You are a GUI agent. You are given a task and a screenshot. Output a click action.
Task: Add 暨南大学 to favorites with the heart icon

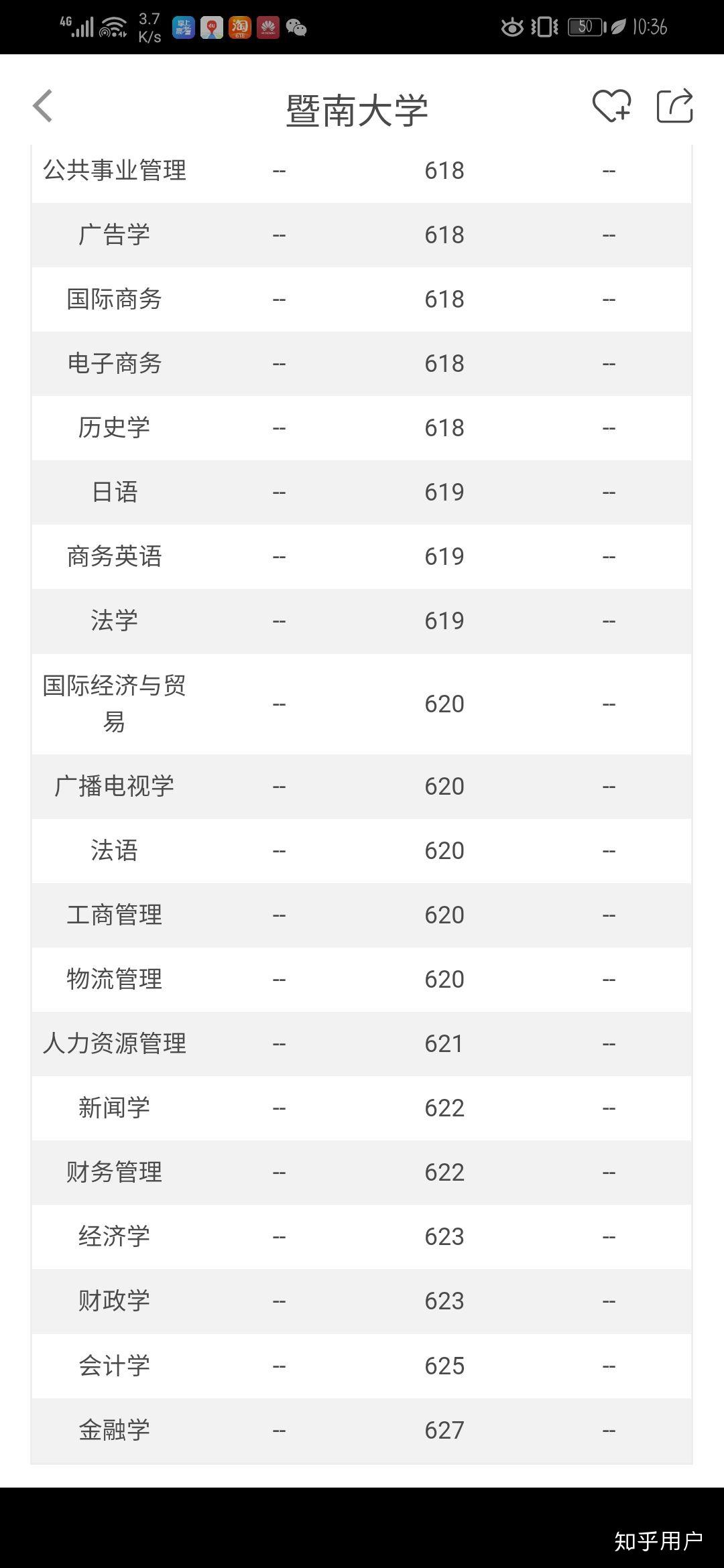click(x=611, y=107)
